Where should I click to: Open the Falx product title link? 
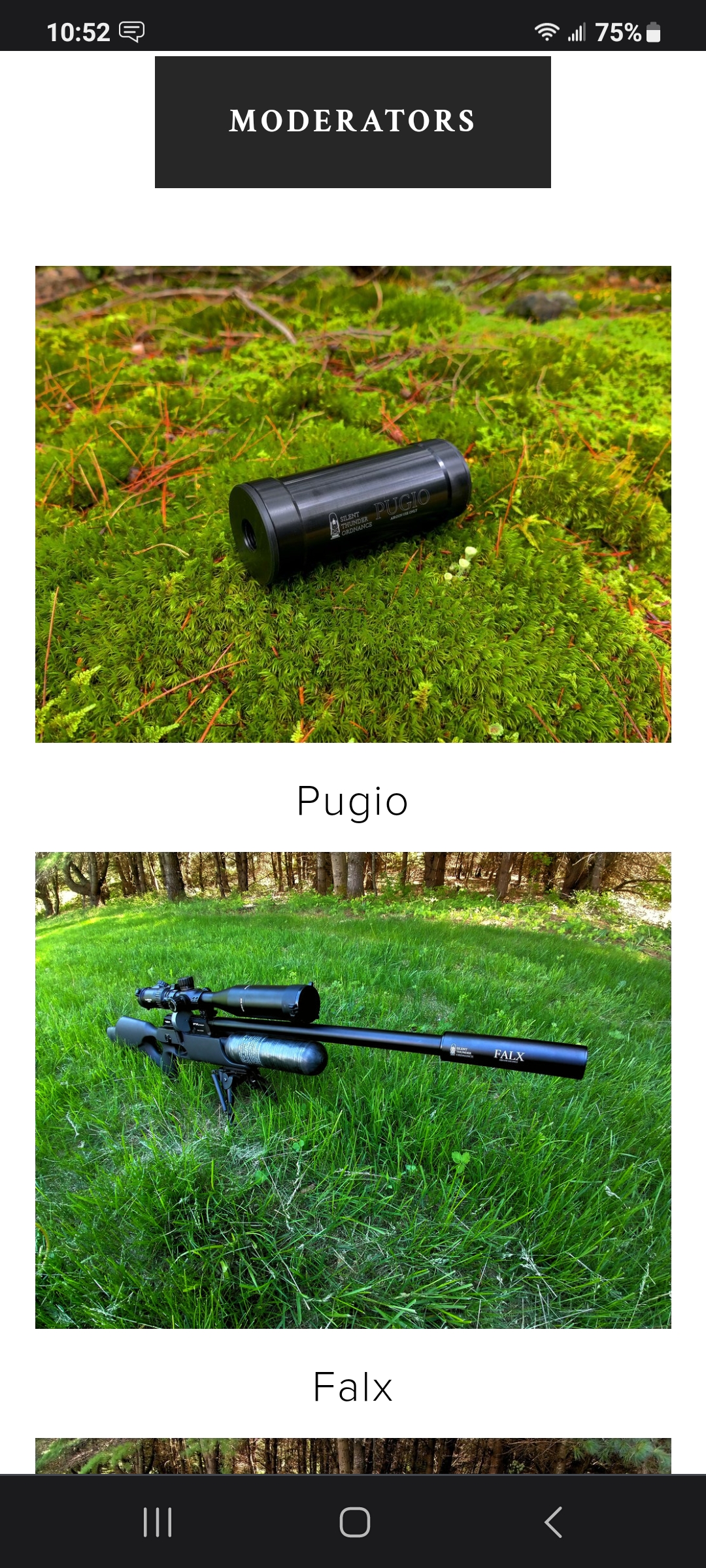[352, 1386]
